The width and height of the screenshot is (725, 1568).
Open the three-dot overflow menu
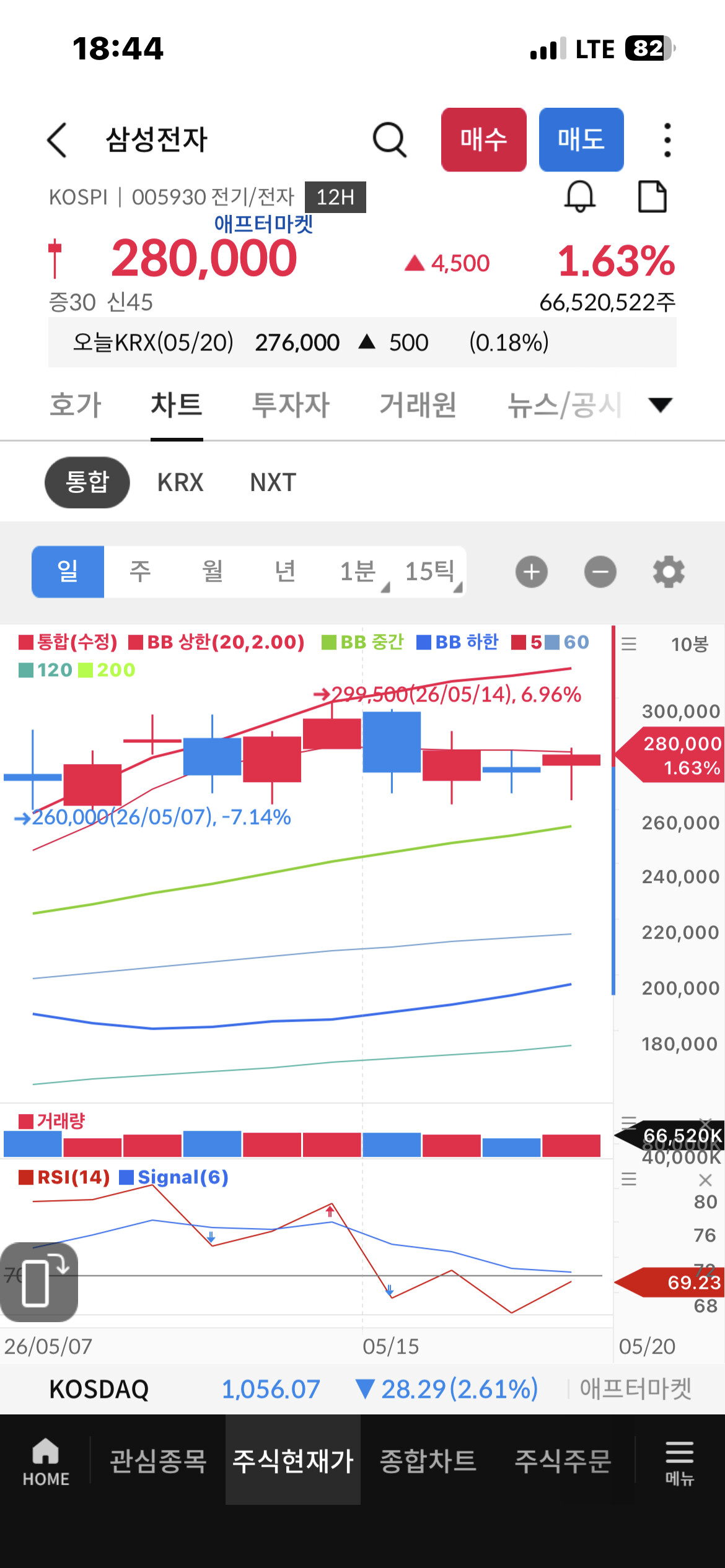667,140
